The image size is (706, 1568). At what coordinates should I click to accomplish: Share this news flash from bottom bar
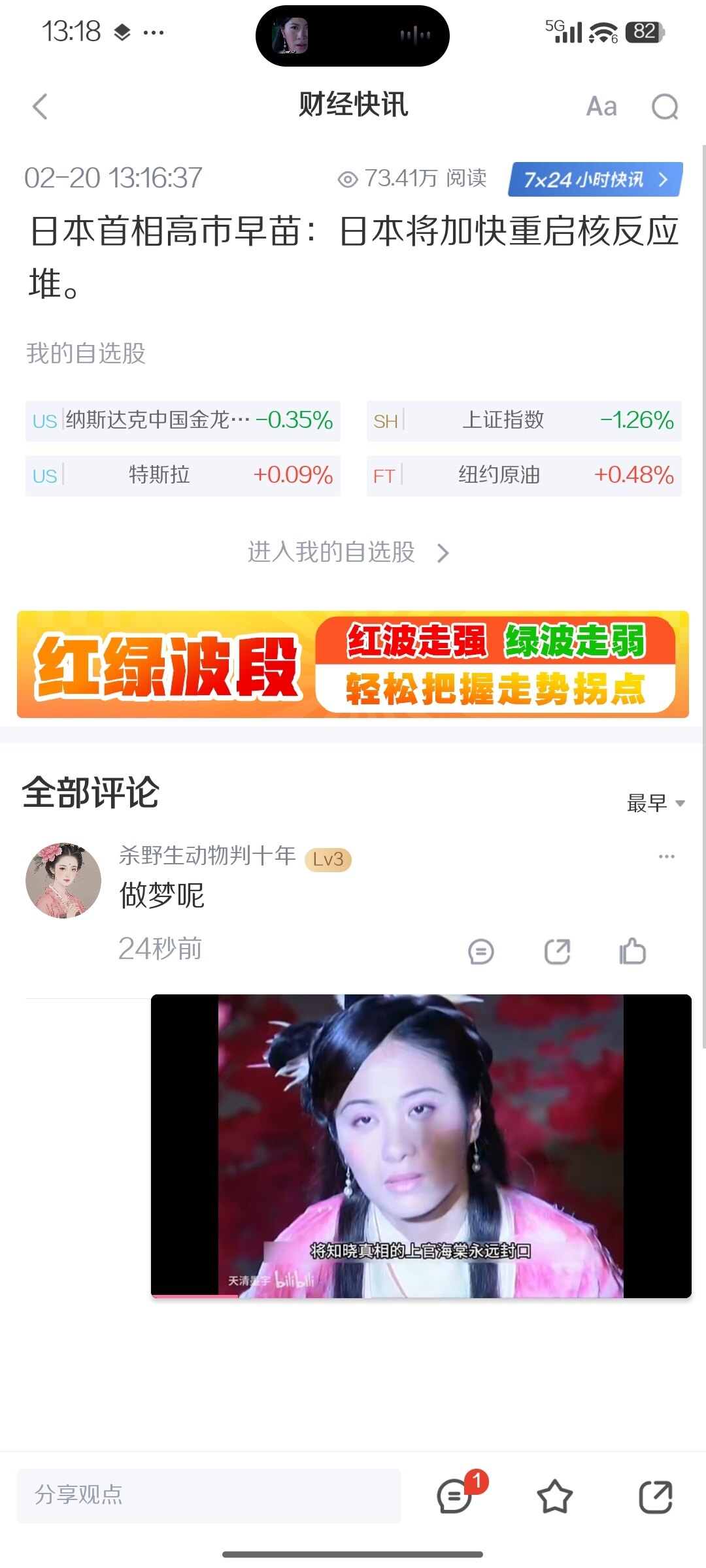(x=656, y=1496)
